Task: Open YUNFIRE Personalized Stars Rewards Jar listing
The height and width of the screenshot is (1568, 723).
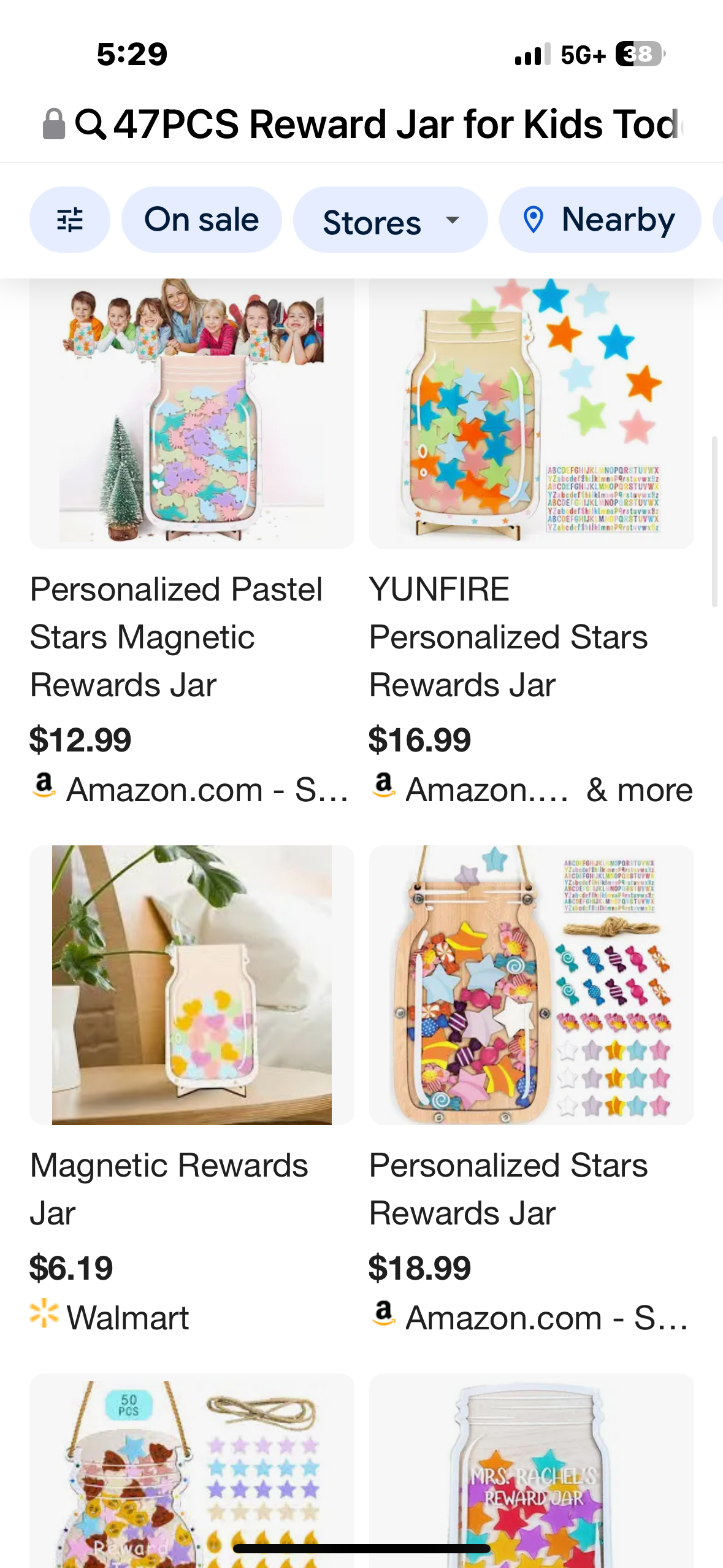Action: point(508,636)
